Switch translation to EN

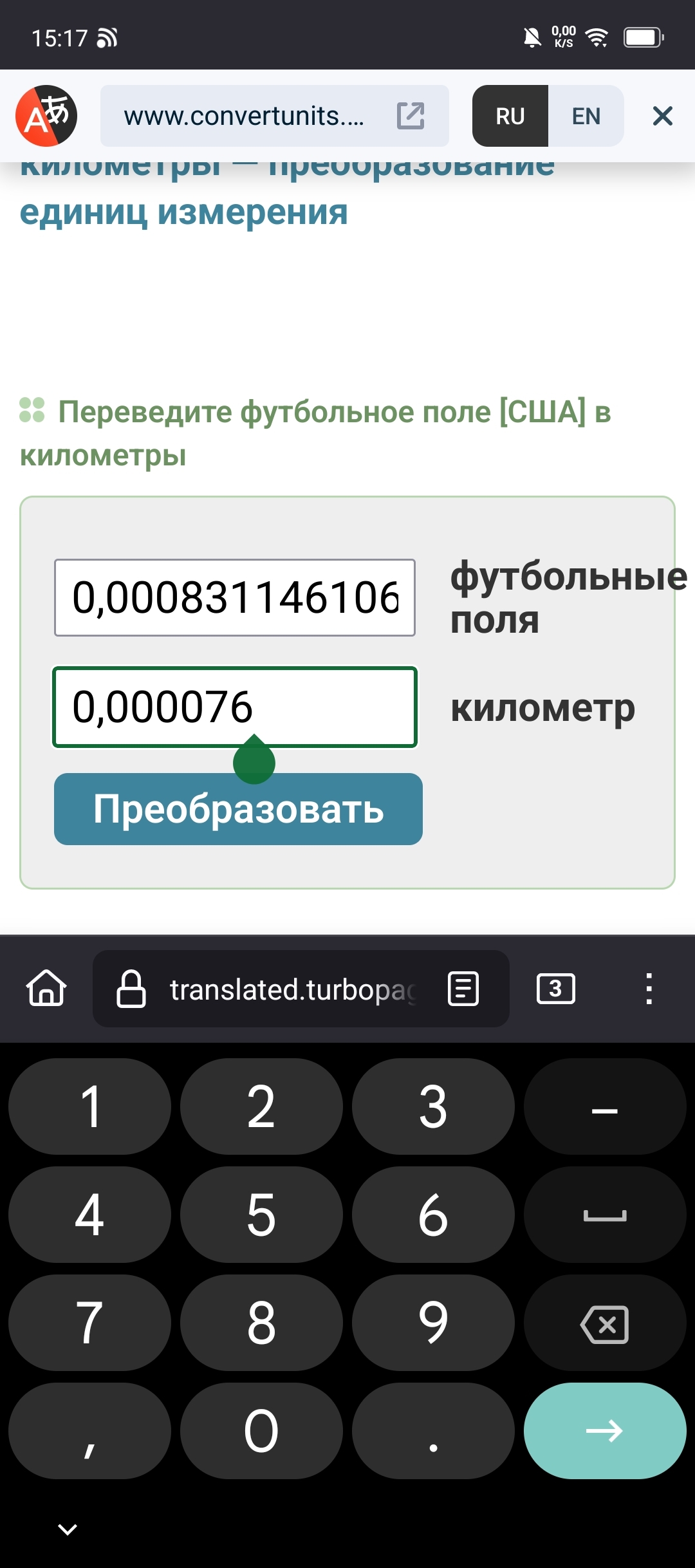(586, 116)
